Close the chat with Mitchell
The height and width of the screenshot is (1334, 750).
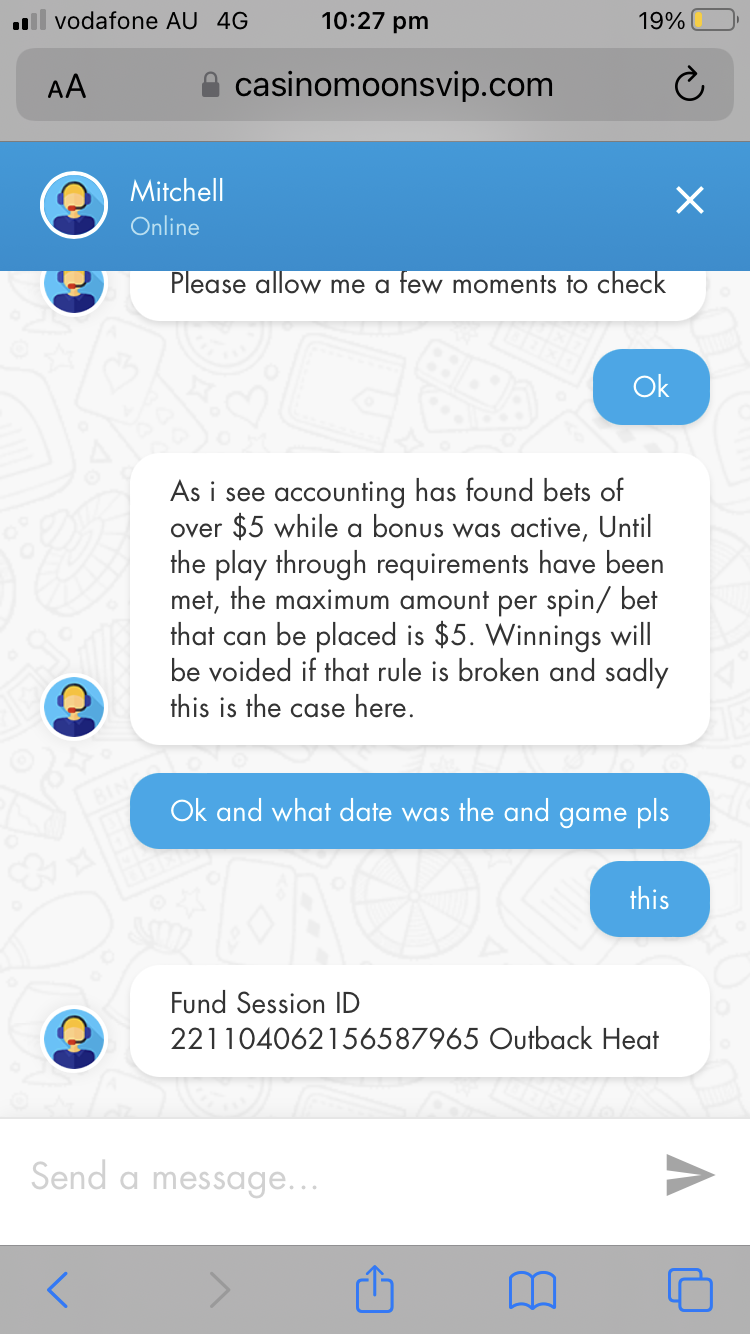pyautogui.click(x=690, y=201)
